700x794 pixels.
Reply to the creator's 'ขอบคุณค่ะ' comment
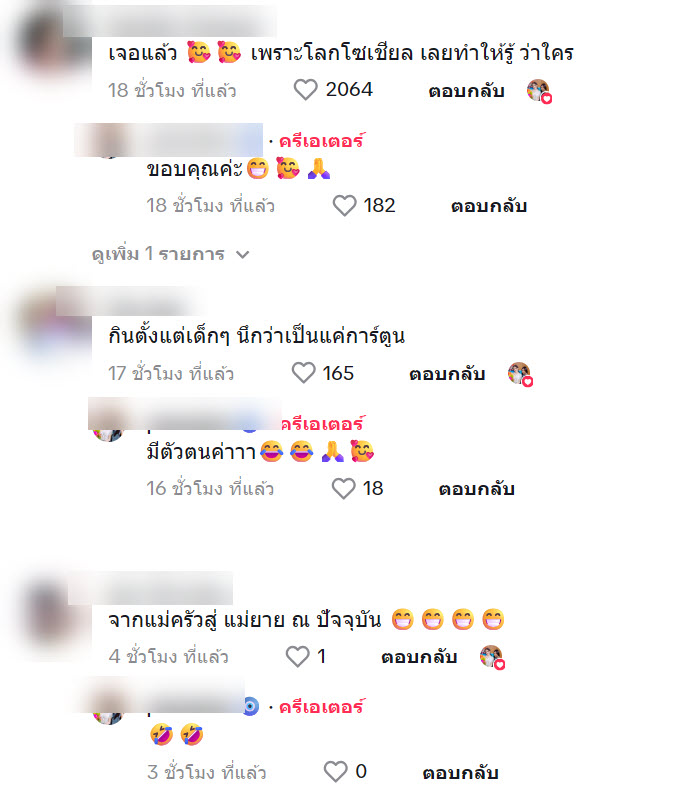click(x=489, y=206)
